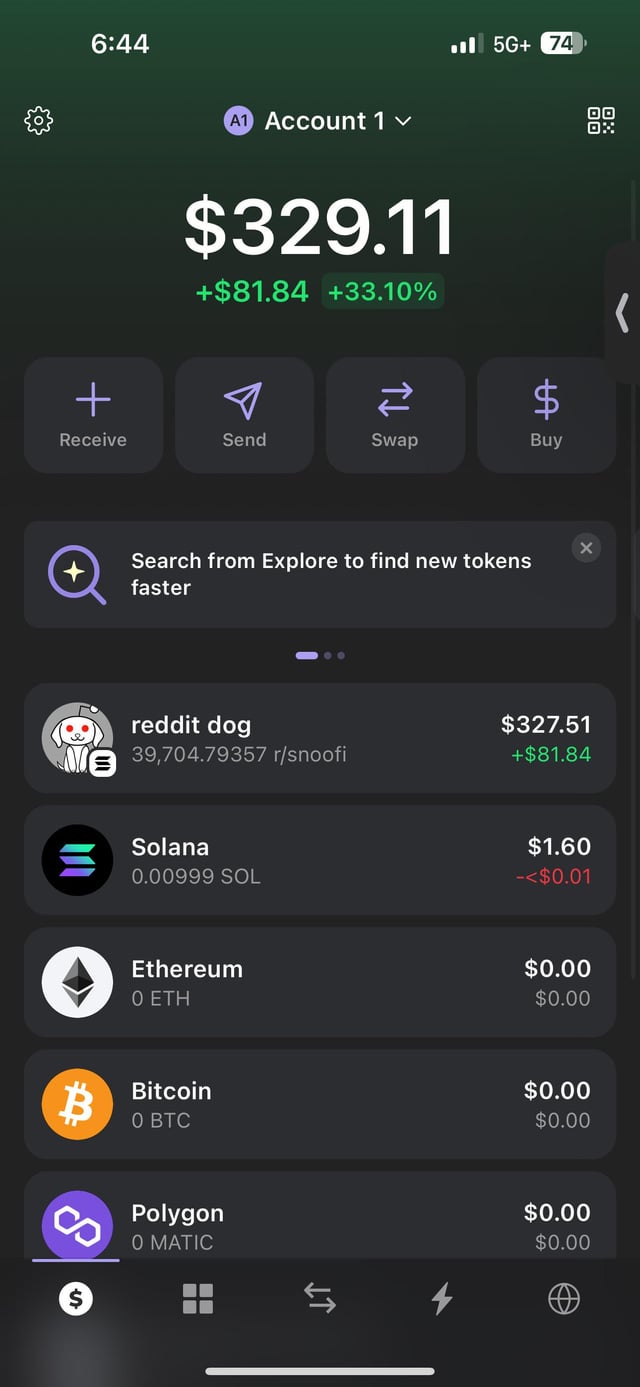Select the Bitcoin token row
The height and width of the screenshot is (1387, 640).
click(x=320, y=1104)
